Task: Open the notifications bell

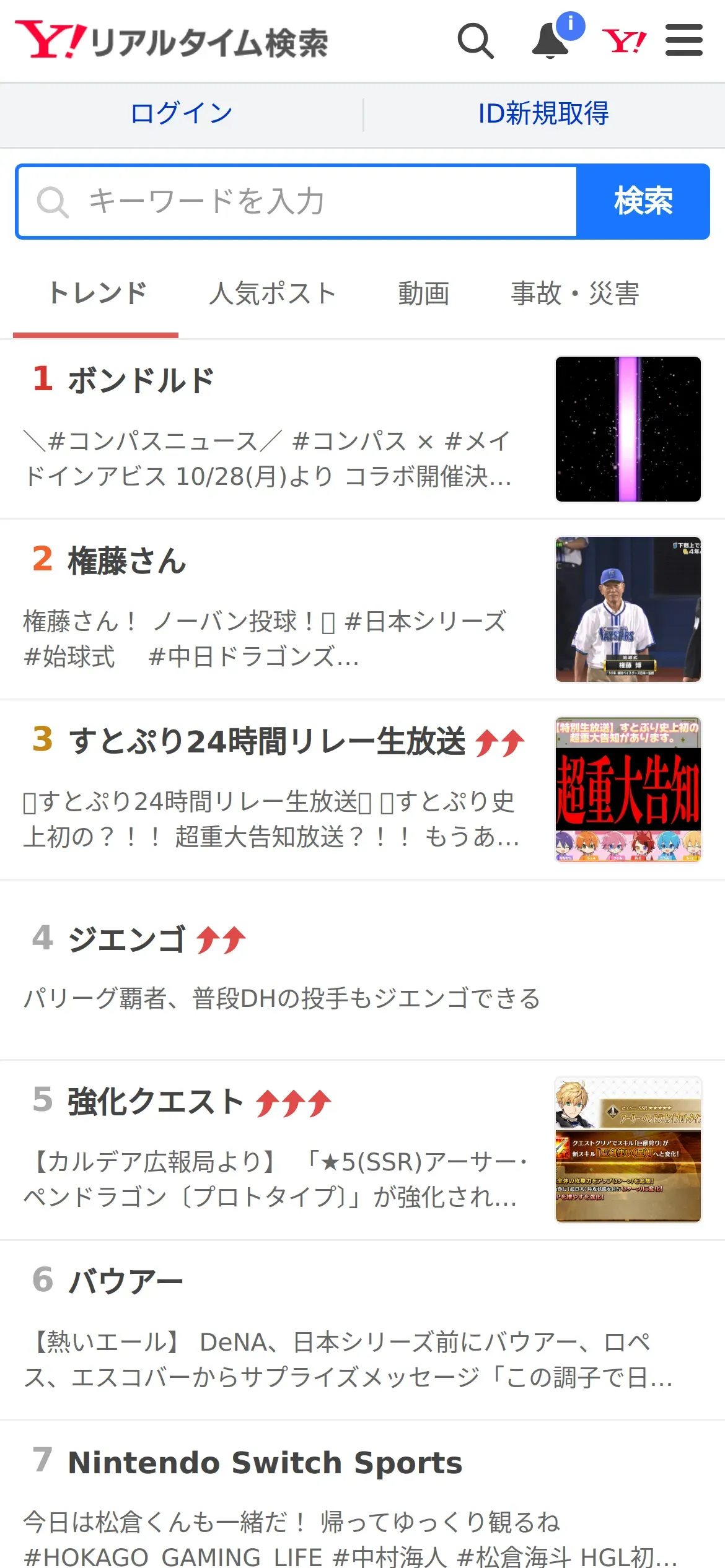Action: [551, 40]
